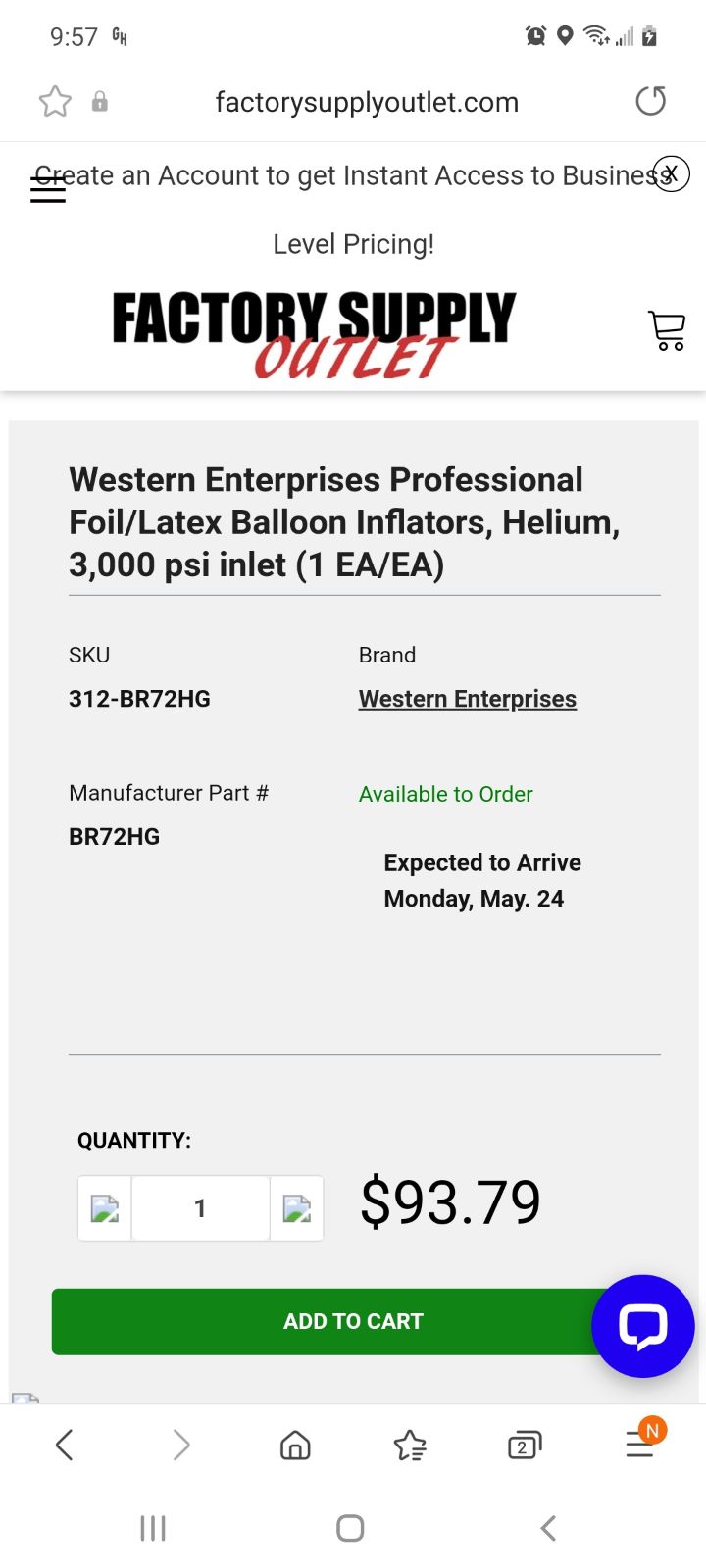Go back to the previous page in browser
Viewport: 706px width, 1568px height.
pyautogui.click(x=65, y=1445)
